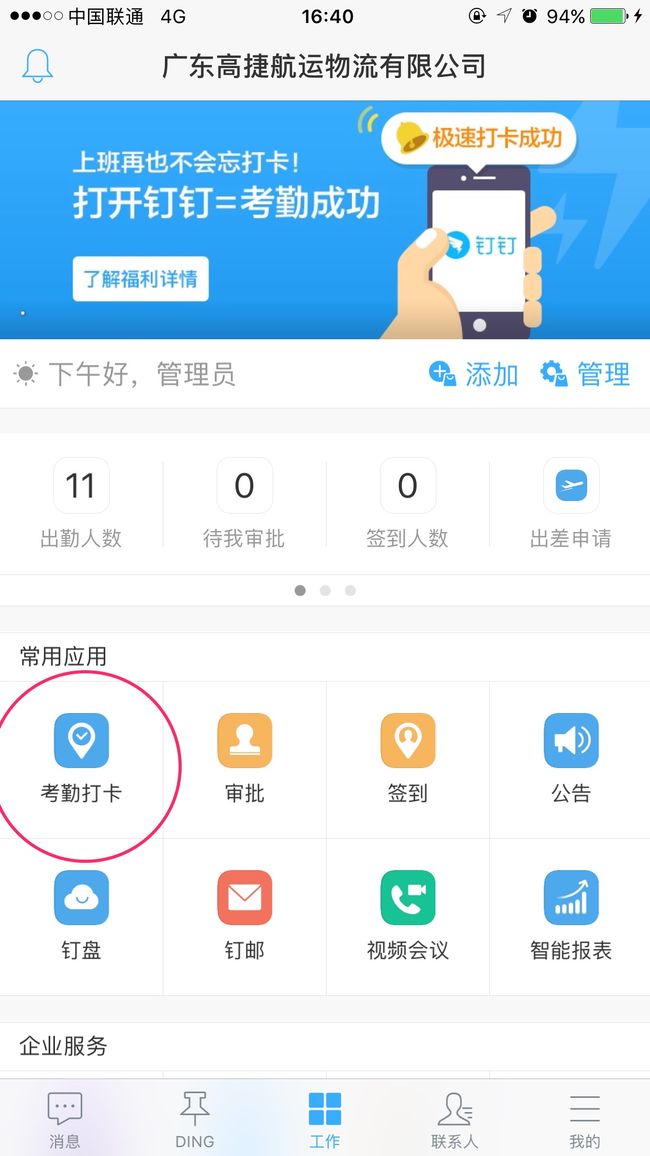The width and height of the screenshot is (650, 1156).
Task: Switch to the 消息 tab
Action: pos(65,1119)
